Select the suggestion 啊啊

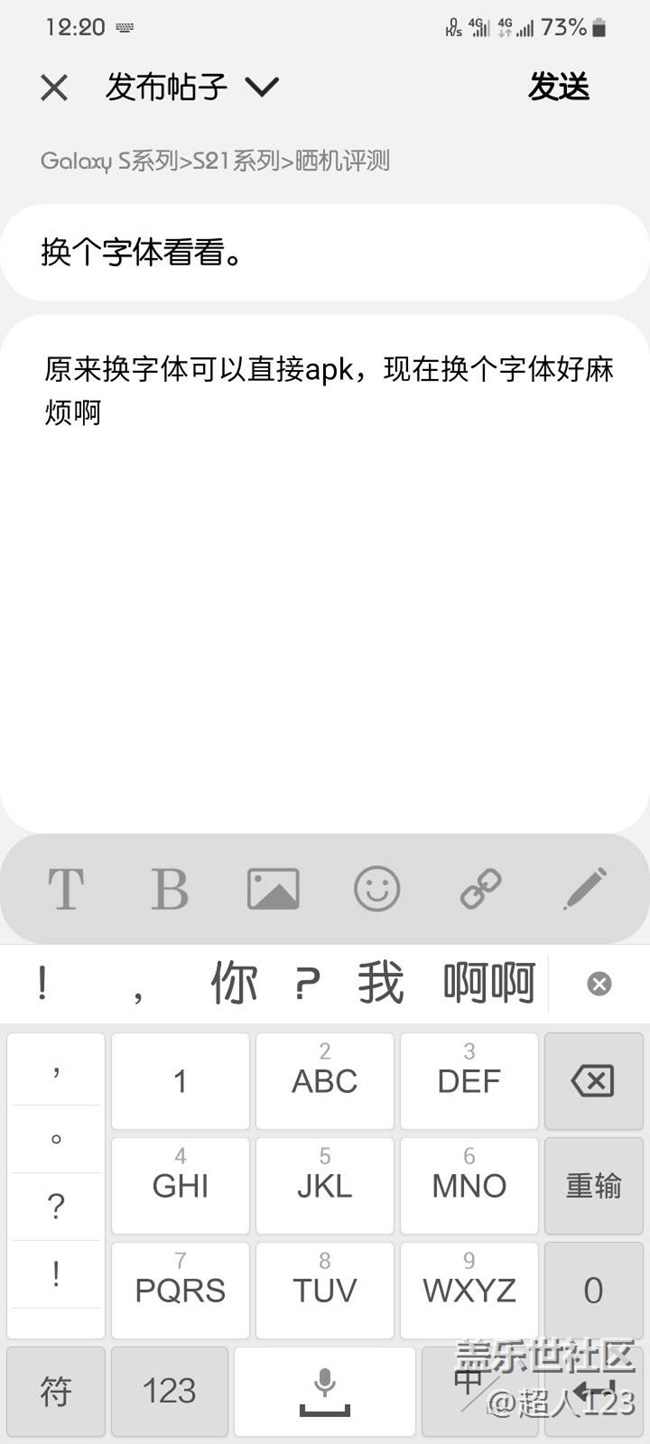(489, 984)
